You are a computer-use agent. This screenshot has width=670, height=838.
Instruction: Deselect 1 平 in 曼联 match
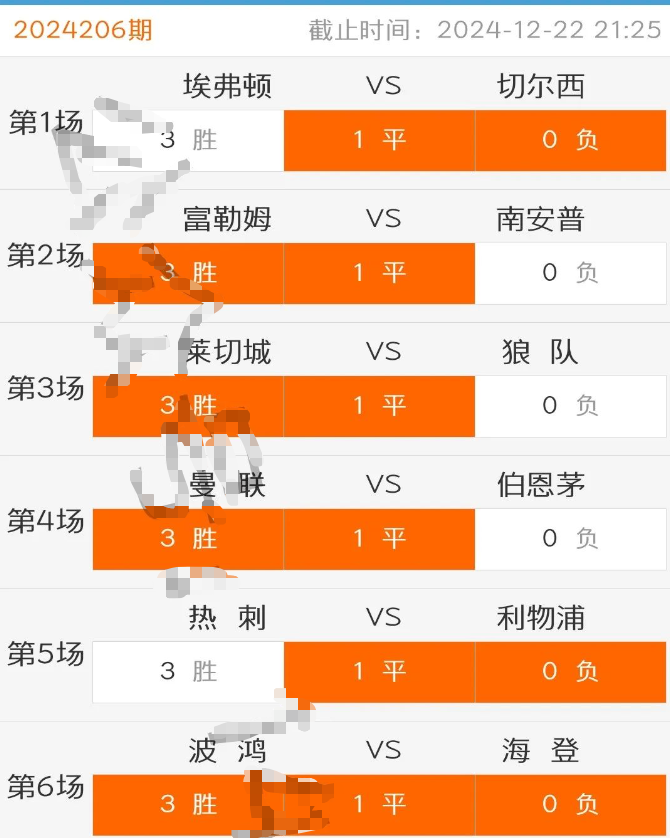(379, 539)
